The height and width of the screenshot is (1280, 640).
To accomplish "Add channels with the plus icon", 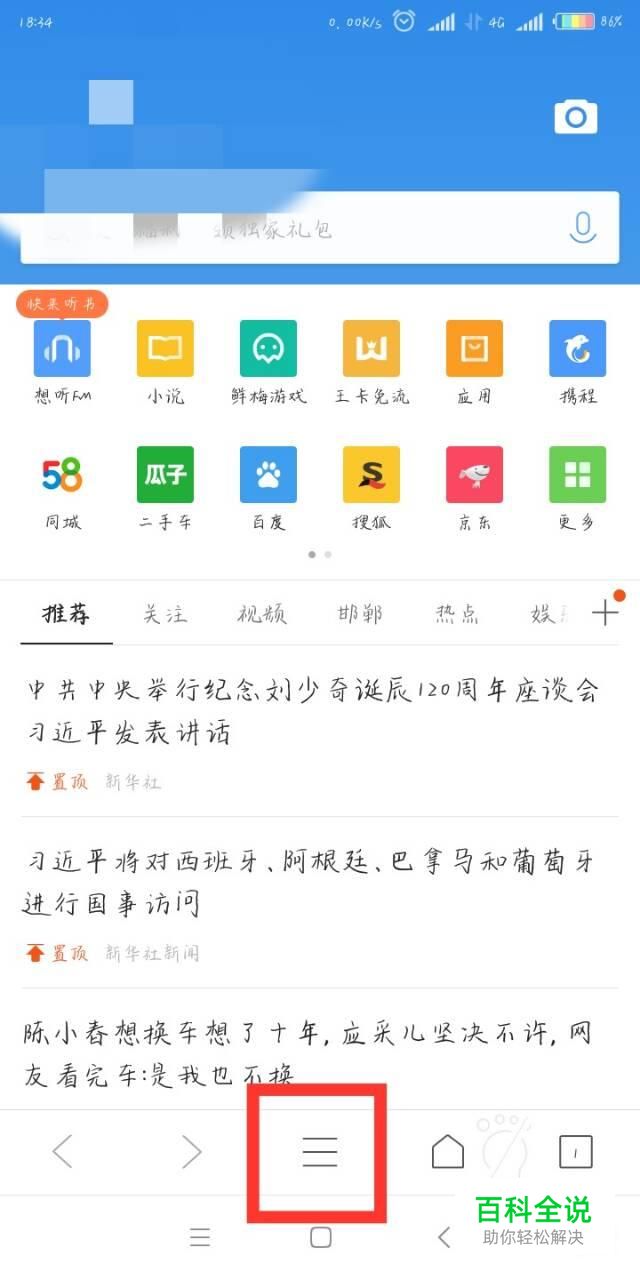I will (x=606, y=613).
